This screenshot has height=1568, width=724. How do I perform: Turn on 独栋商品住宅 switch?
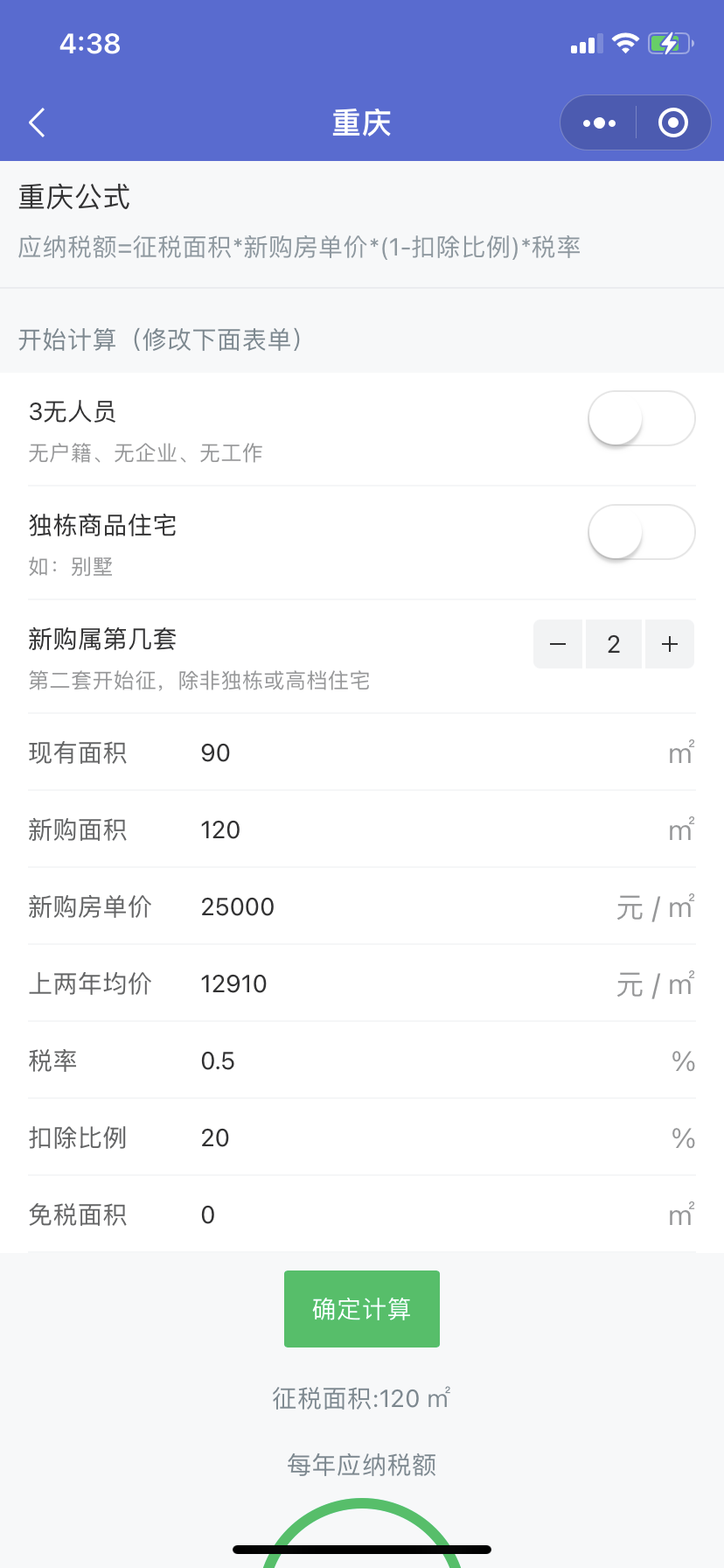pyautogui.click(x=641, y=532)
